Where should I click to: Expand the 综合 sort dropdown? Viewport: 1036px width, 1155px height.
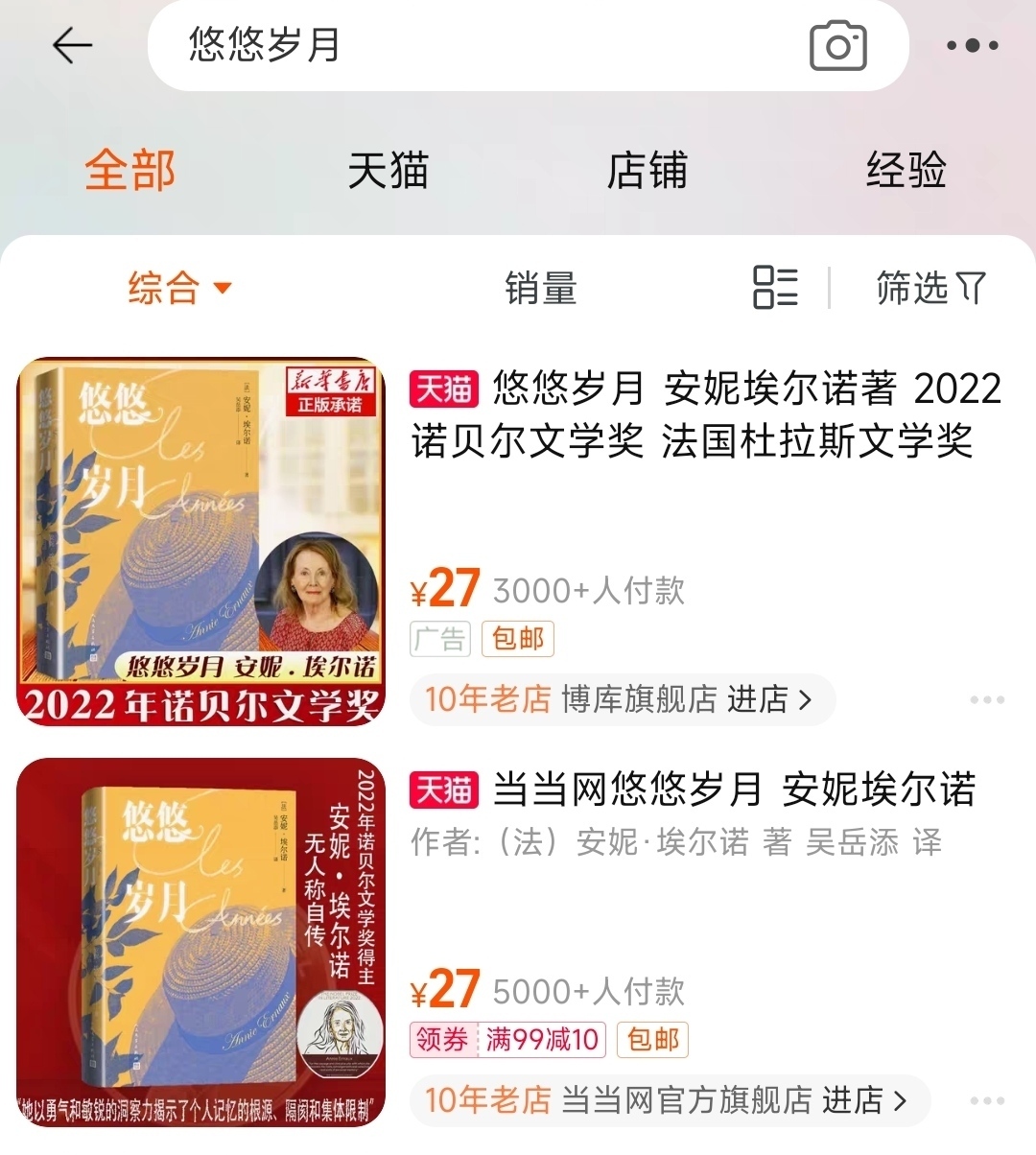pos(179,288)
